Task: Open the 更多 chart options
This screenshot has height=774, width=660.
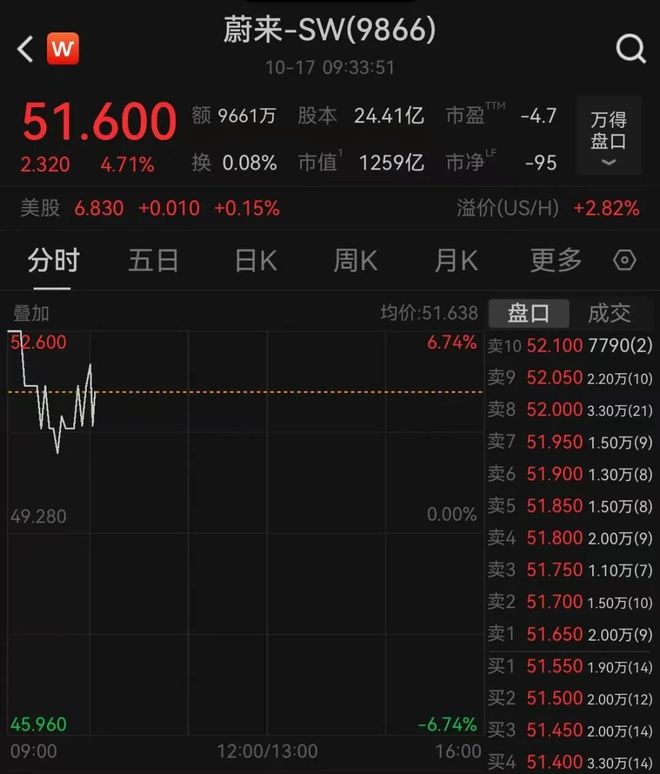Action: (556, 261)
